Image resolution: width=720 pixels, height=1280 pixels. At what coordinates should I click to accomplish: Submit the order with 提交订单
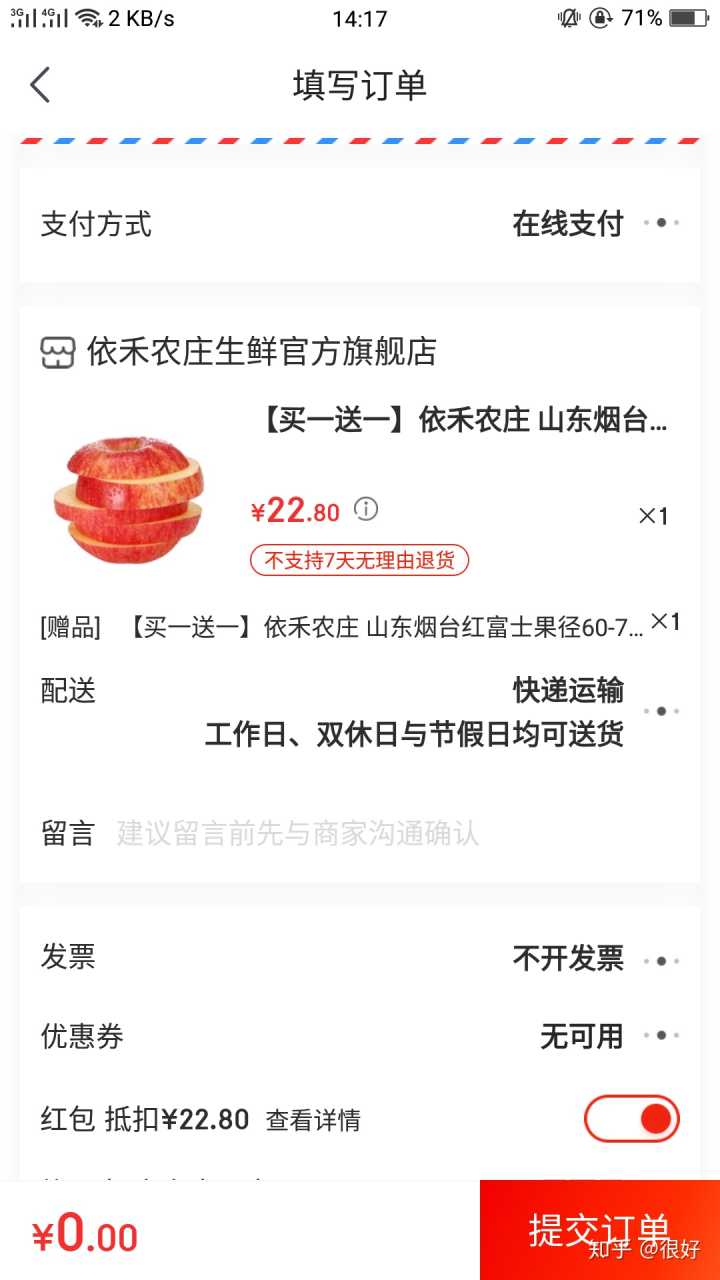click(x=599, y=1229)
